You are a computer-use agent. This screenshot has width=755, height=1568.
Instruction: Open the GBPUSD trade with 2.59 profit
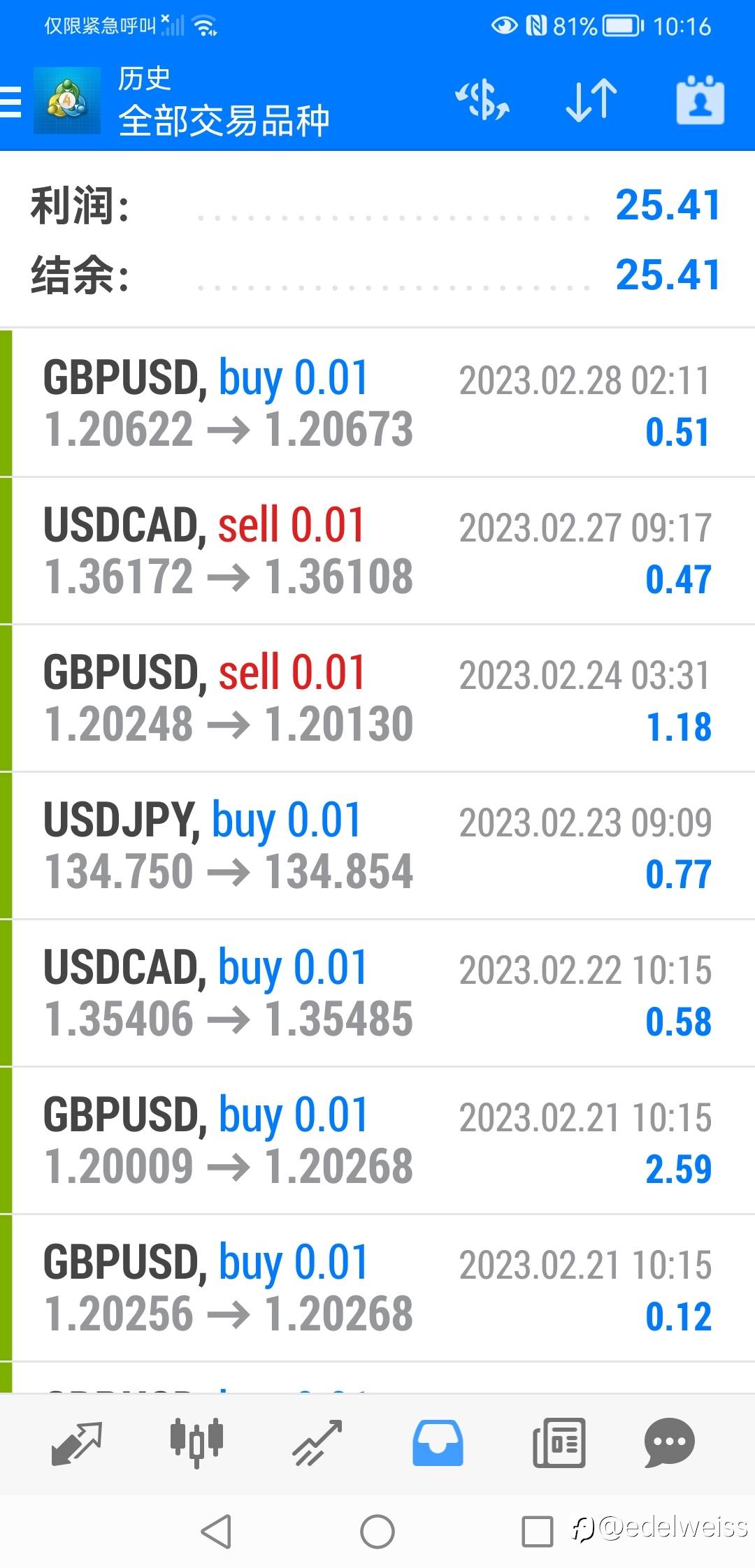point(377,1140)
